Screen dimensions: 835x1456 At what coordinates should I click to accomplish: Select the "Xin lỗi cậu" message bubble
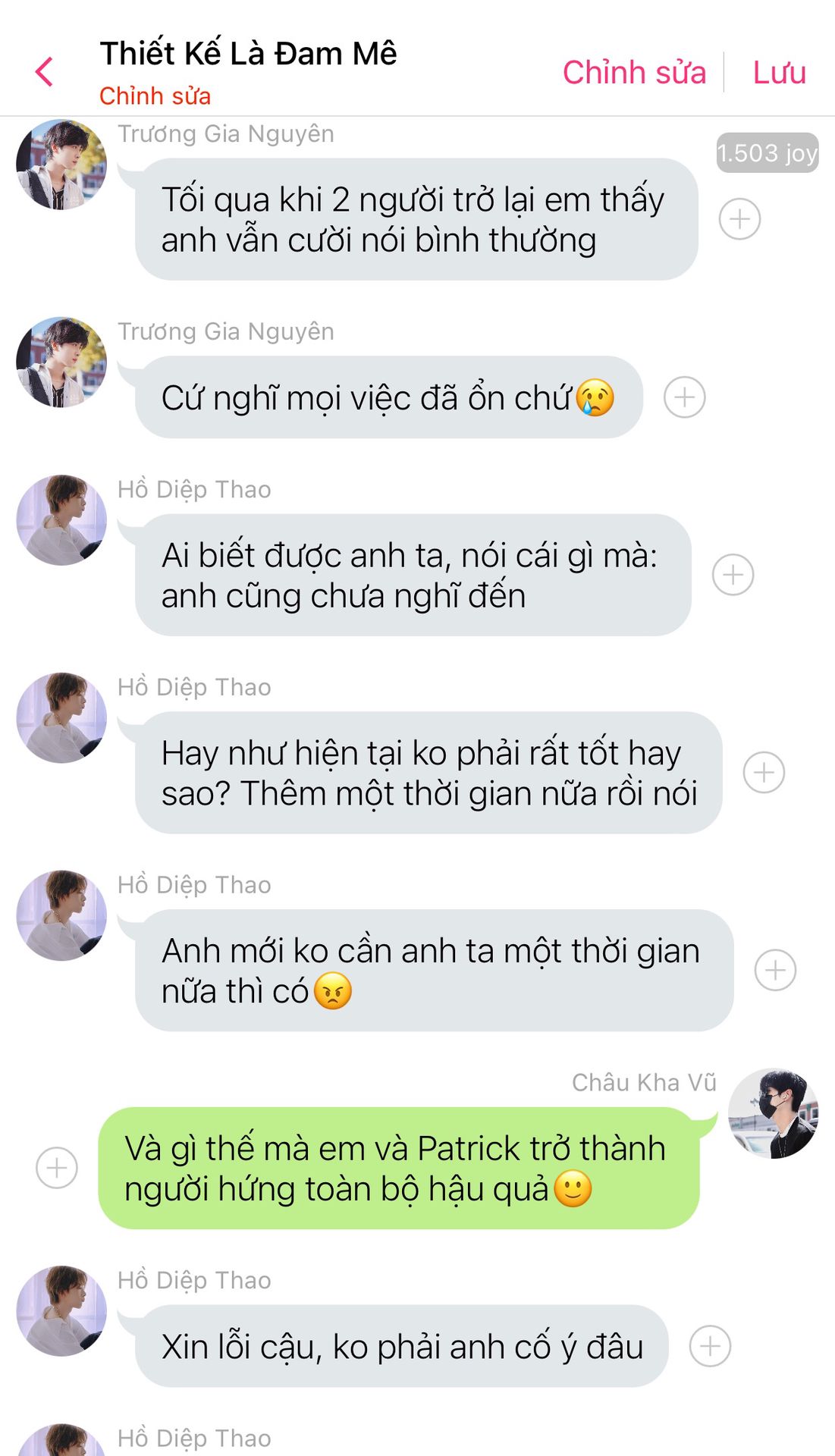point(402,1346)
